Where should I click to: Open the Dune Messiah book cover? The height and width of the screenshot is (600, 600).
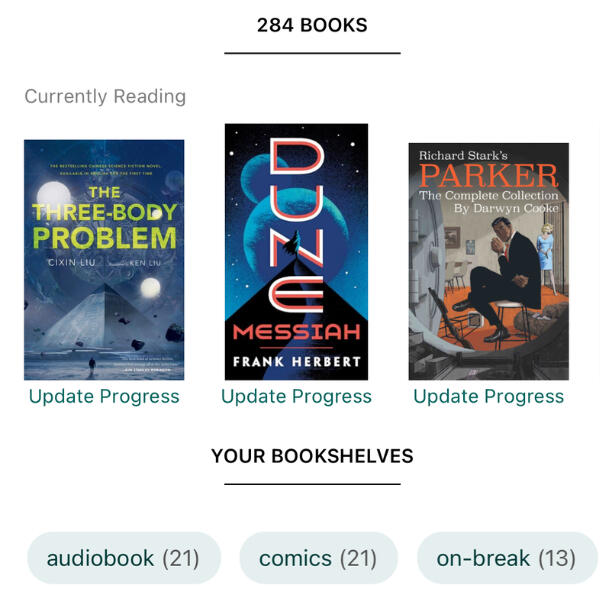[296, 252]
